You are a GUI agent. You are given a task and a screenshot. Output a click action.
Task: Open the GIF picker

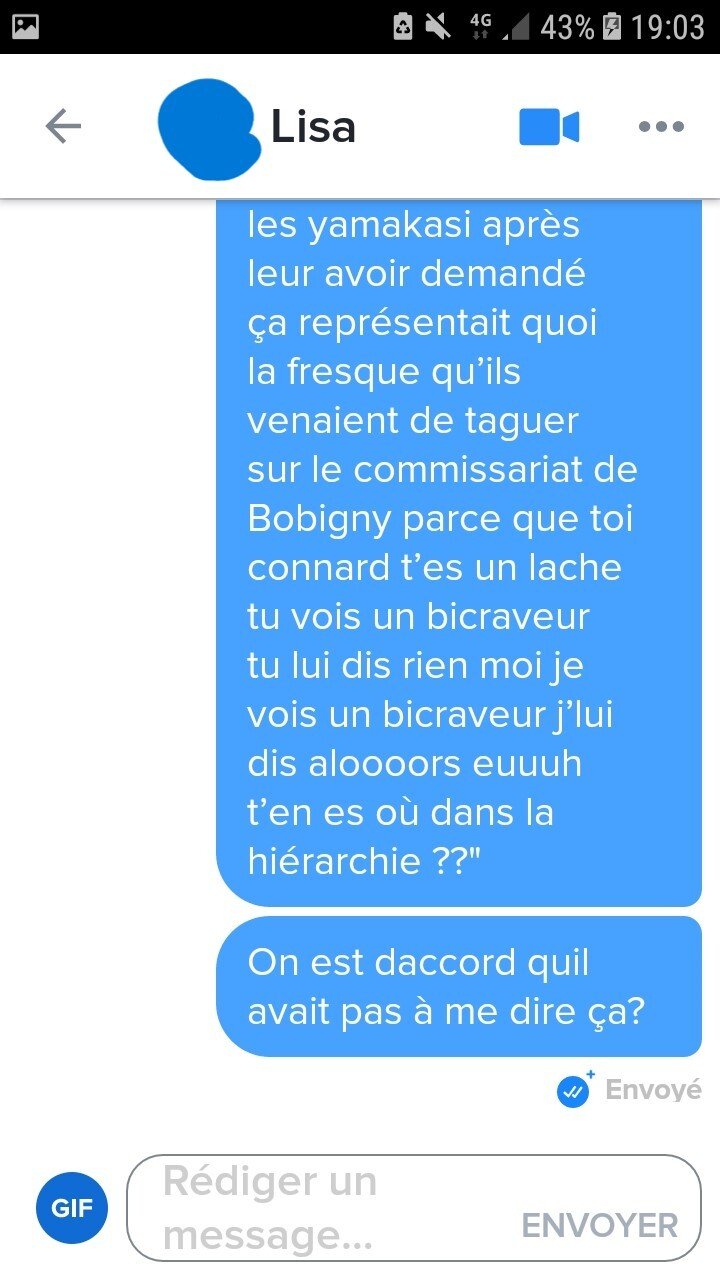point(72,1208)
